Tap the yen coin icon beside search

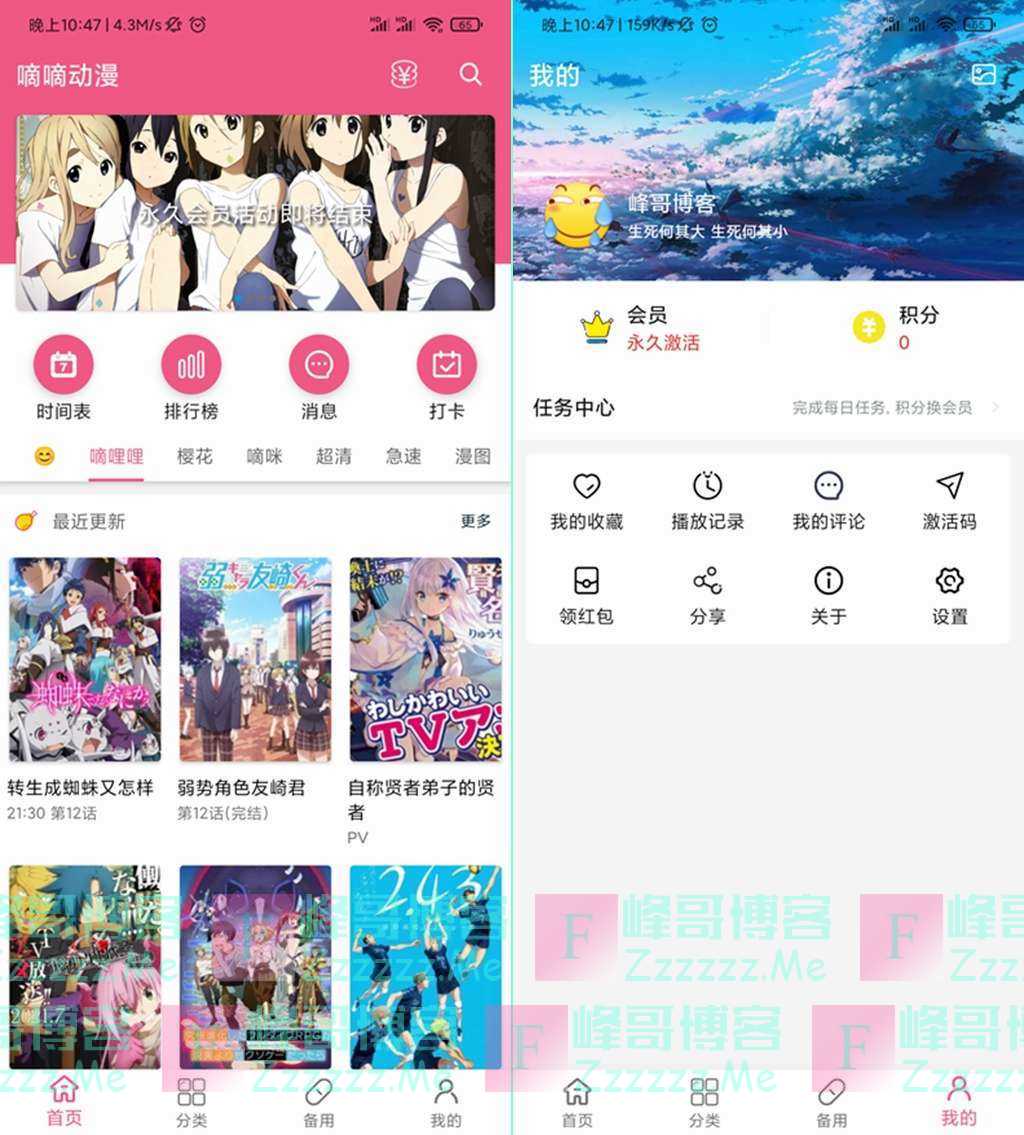click(404, 75)
